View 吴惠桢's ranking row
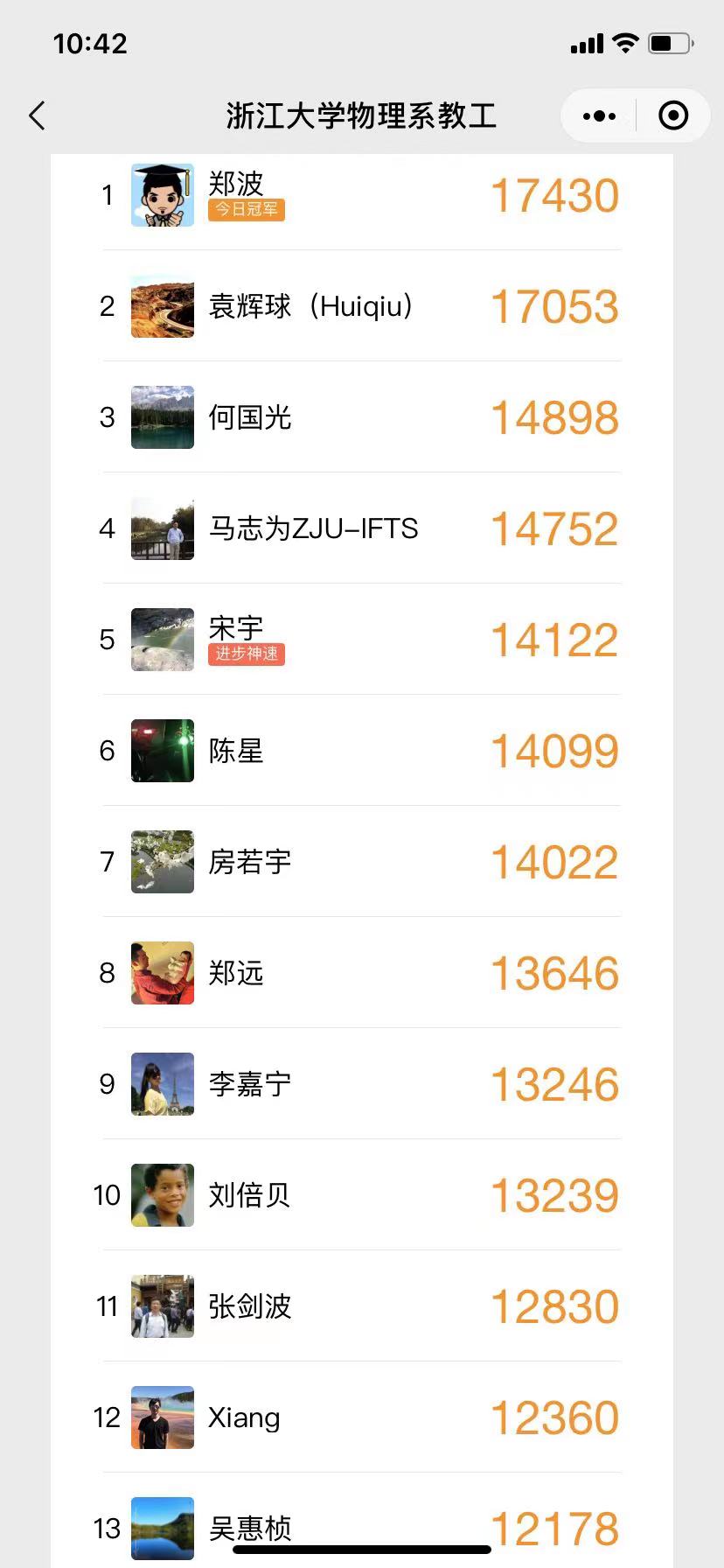 point(361,1524)
